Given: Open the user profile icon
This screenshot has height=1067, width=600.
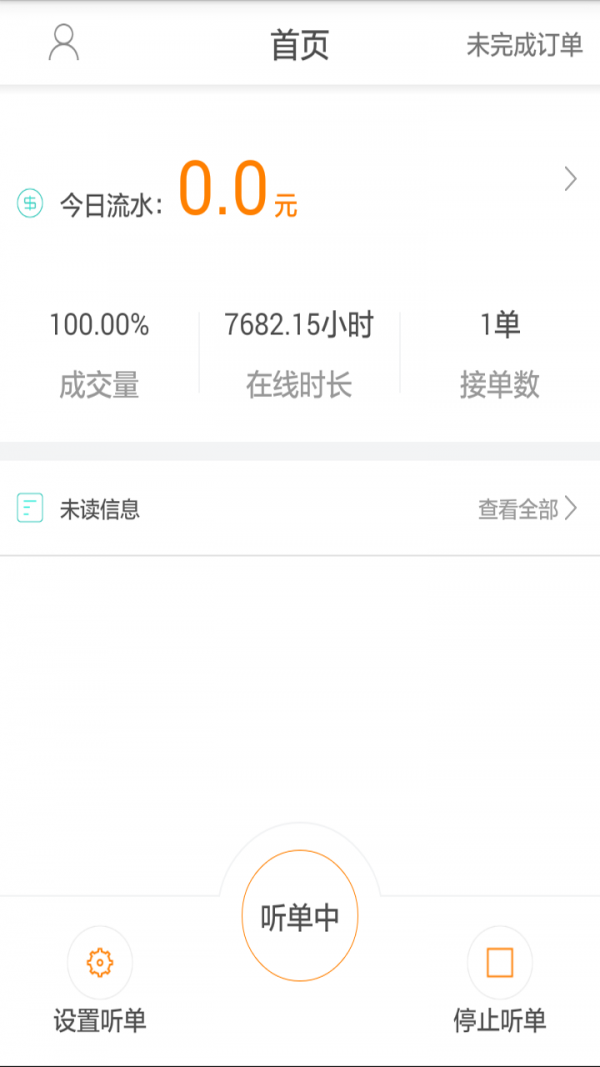Looking at the screenshot, I should click(x=63, y=44).
